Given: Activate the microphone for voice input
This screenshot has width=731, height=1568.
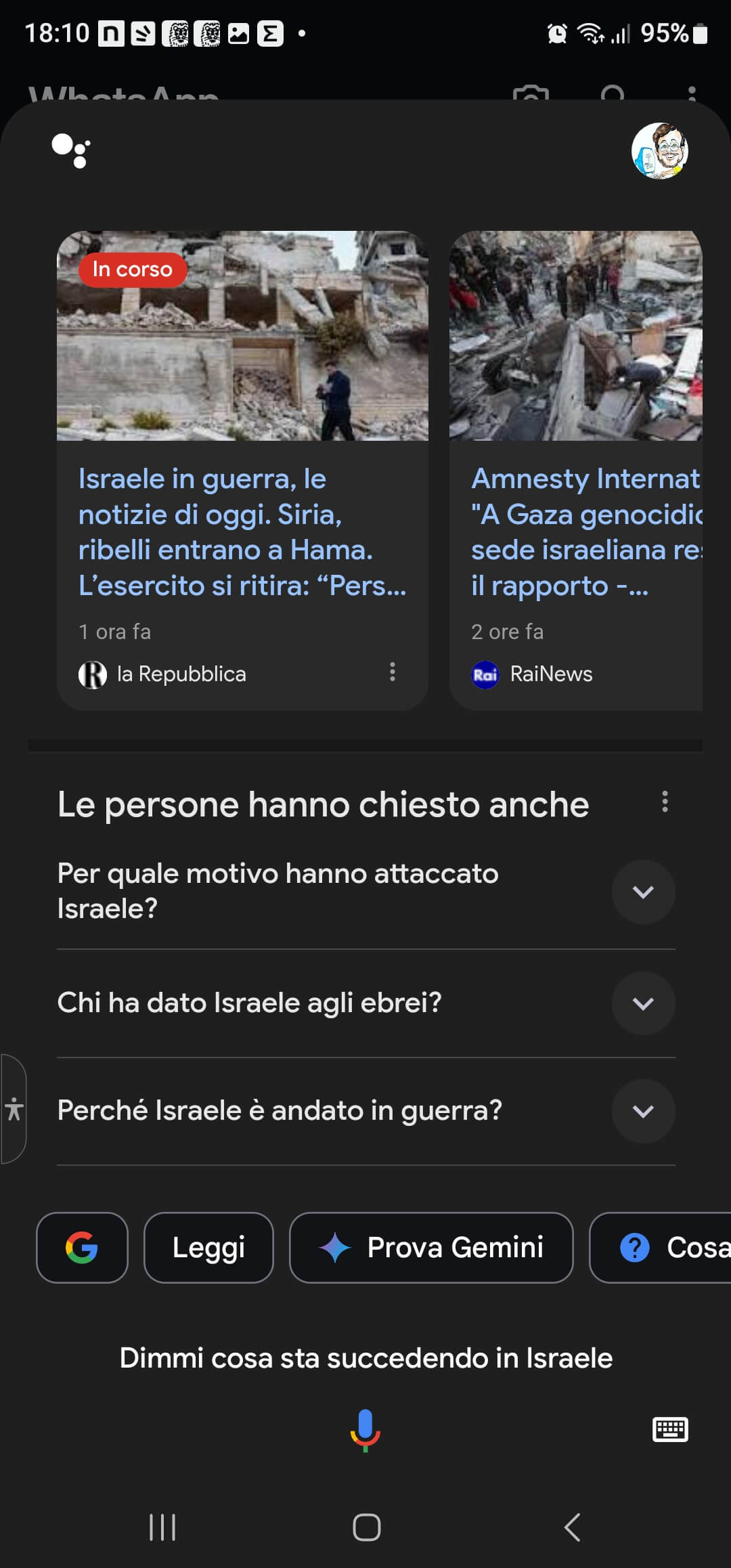Looking at the screenshot, I should 365,1429.
